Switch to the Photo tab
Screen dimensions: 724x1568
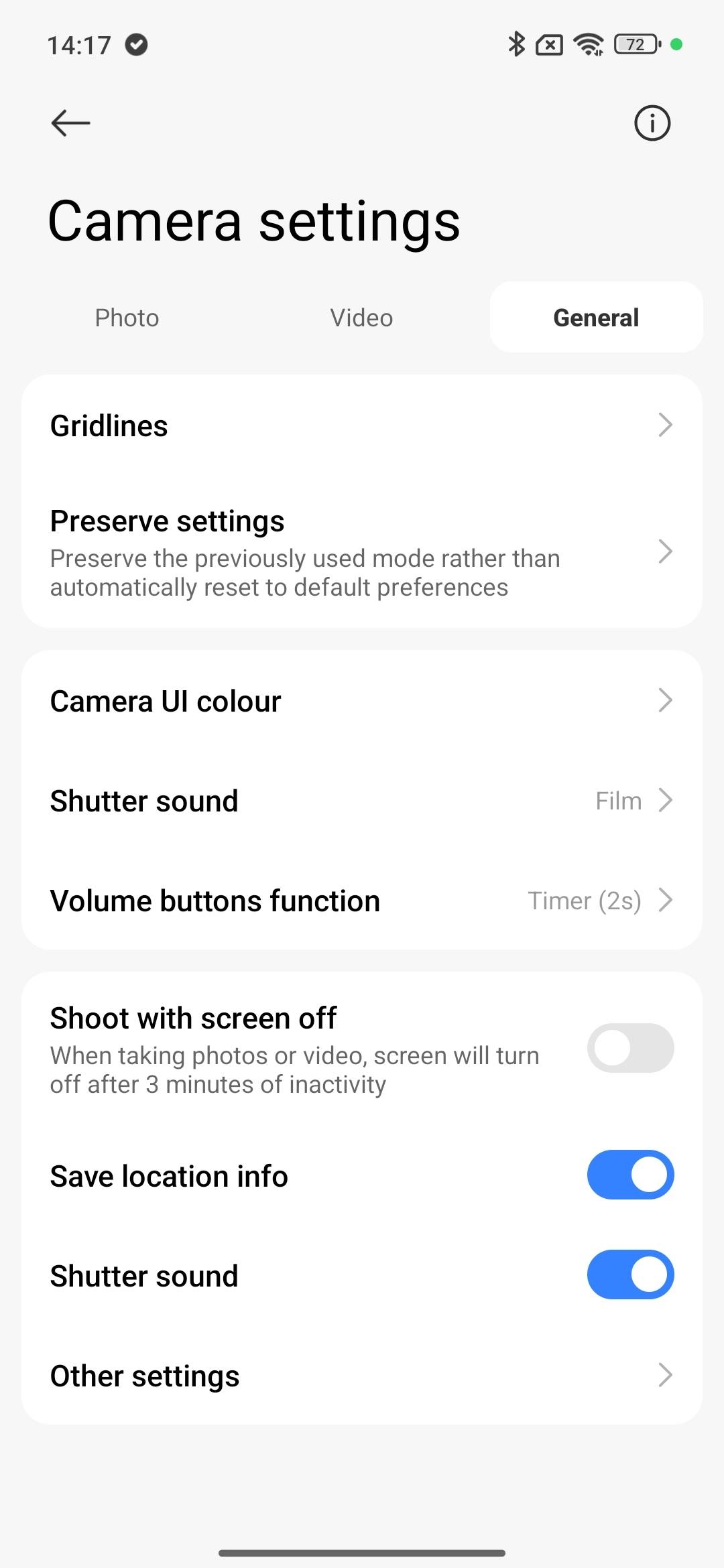pyautogui.click(x=127, y=318)
